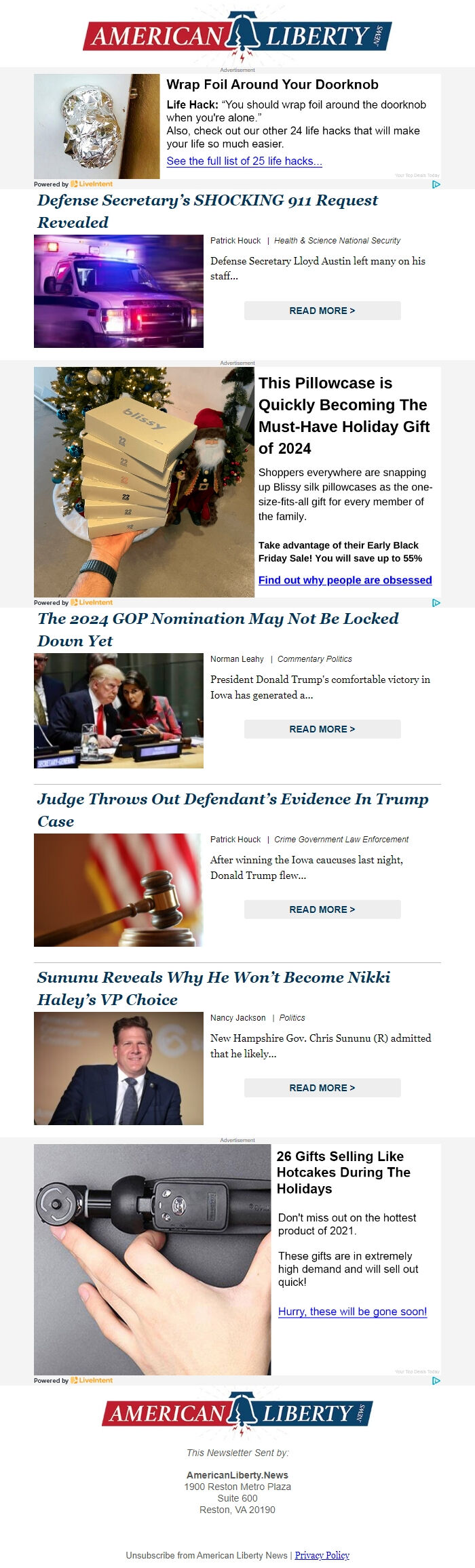Read more on the 2024 GOP Nomination article
This screenshot has width=475, height=1568.
[x=322, y=729]
